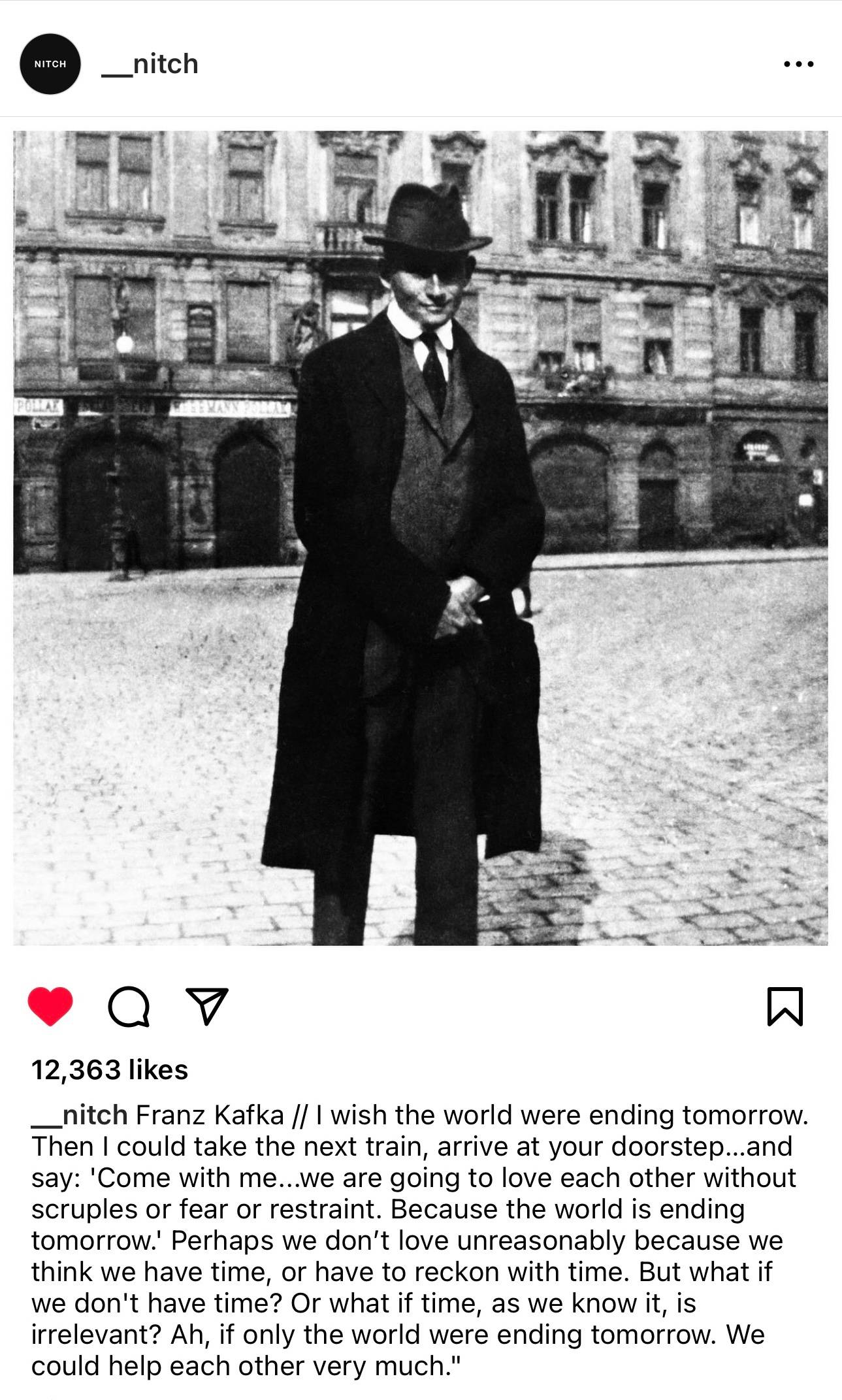Unlike the post via red heart
The image size is (842, 1400).
click(x=50, y=1006)
